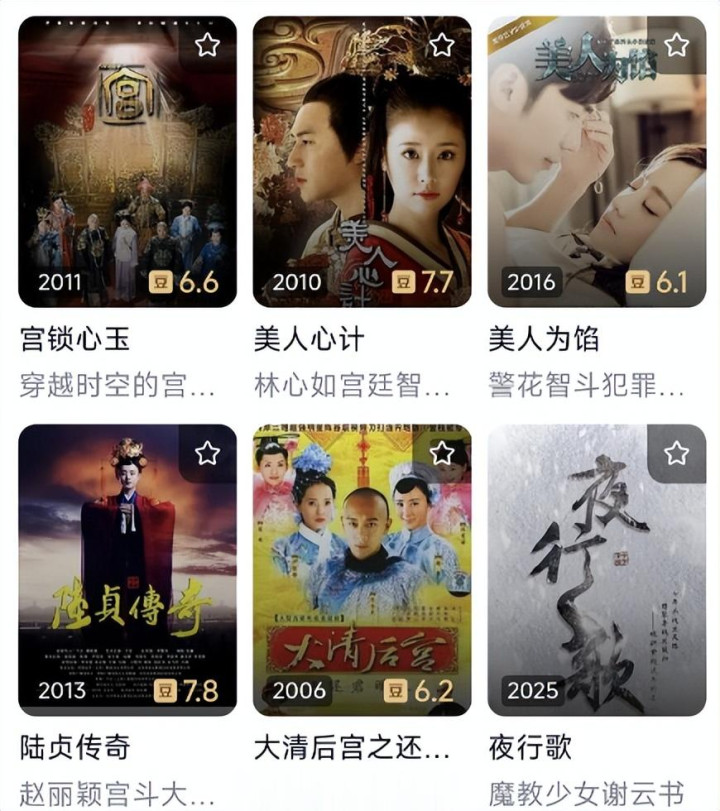Viewport: 720px width, 811px height.
Task: Star the 陆贞传奇 drama
Action: point(207,453)
